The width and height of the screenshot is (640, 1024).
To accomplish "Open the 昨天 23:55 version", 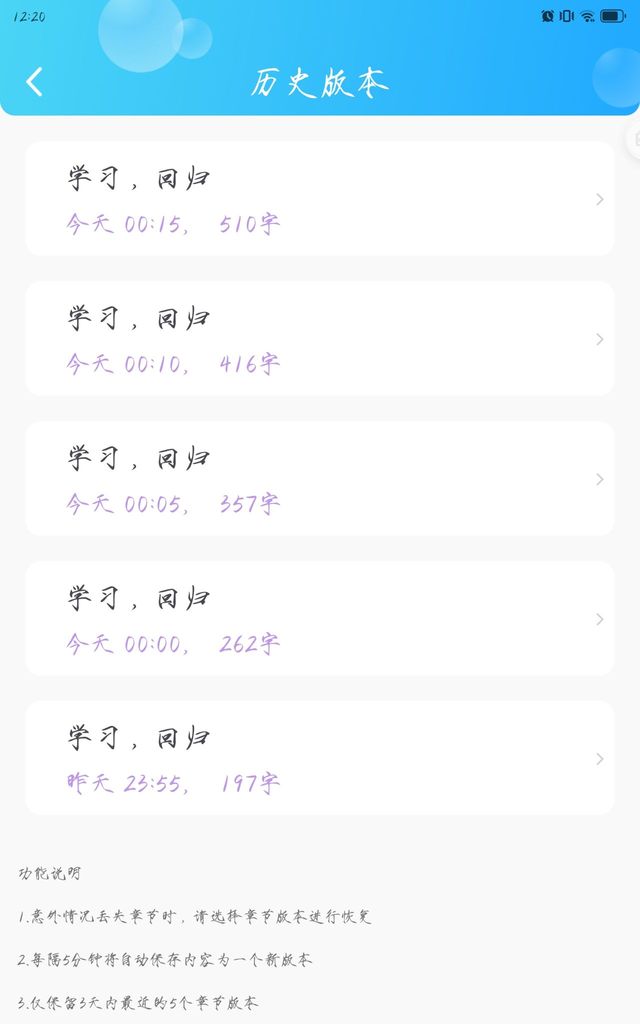I will 320,758.
